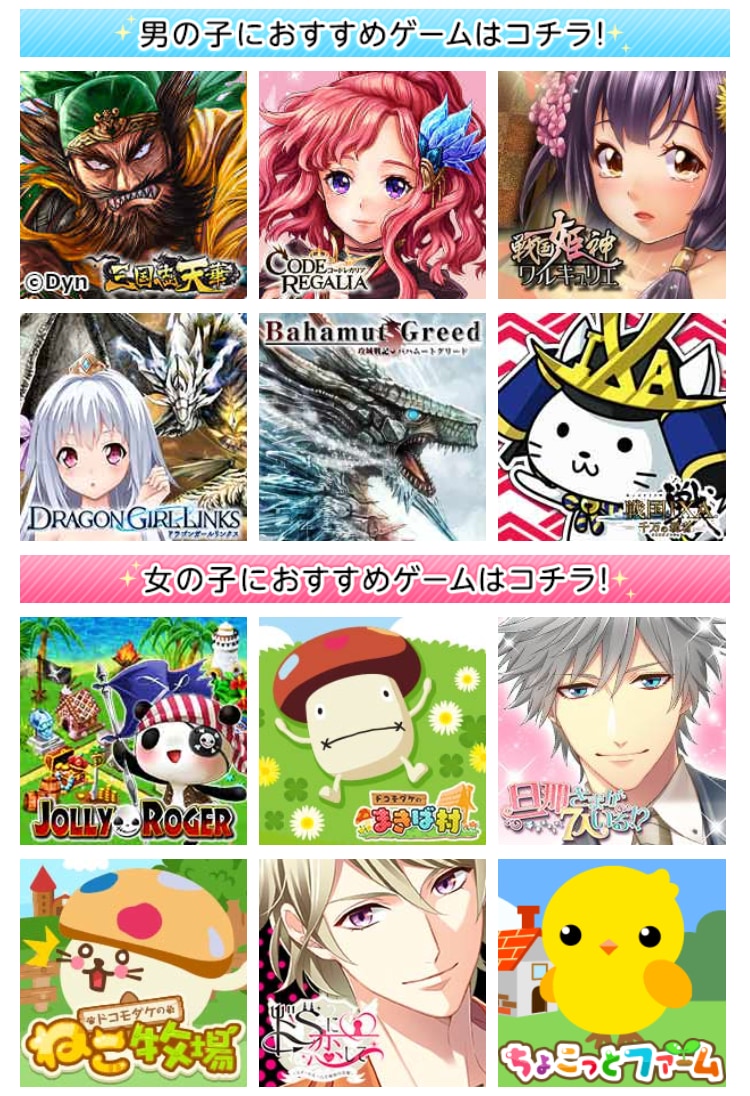Select the 戦国姫神ワルキュリエ game
The width and height of the screenshot is (750, 1096).
pyautogui.click(x=611, y=185)
